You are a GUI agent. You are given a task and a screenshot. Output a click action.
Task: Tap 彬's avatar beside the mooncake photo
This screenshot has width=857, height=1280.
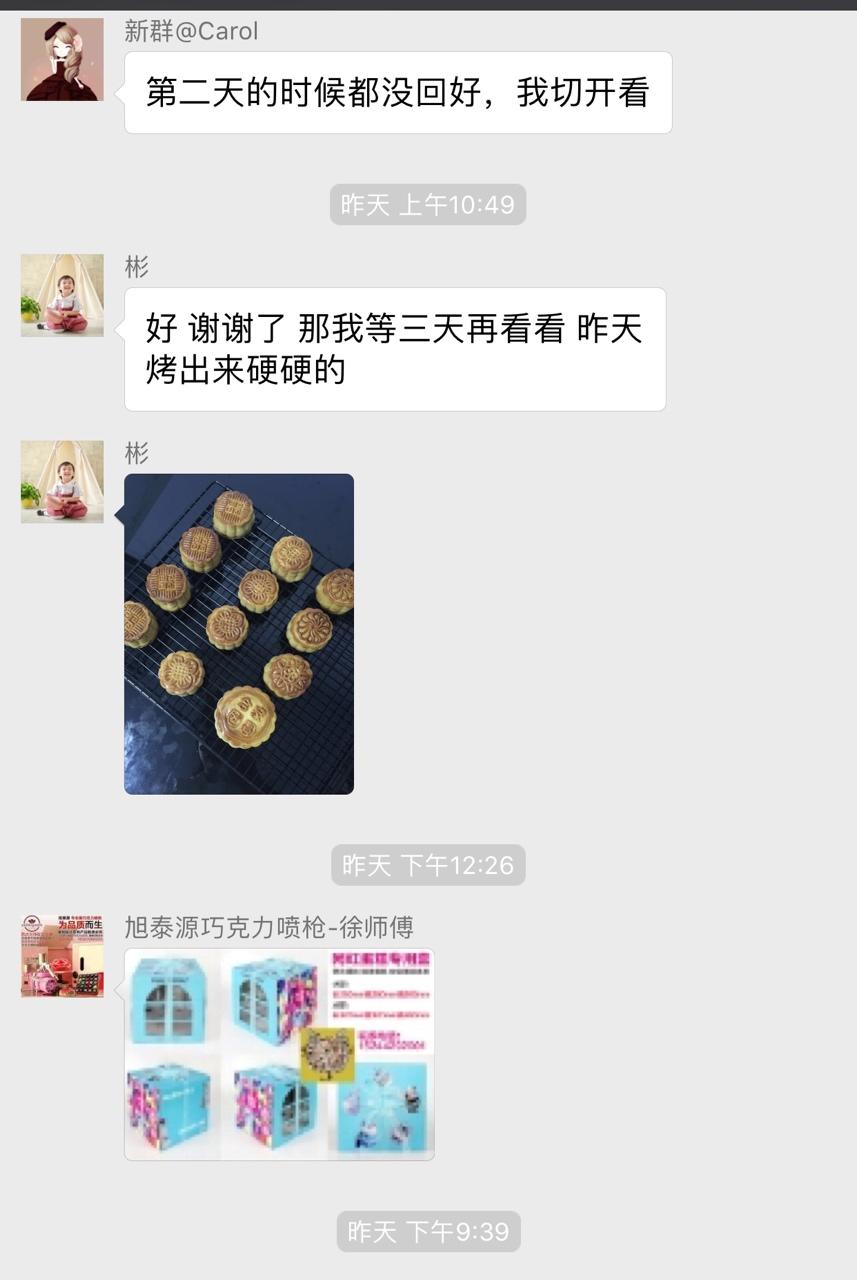(x=62, y=481)
